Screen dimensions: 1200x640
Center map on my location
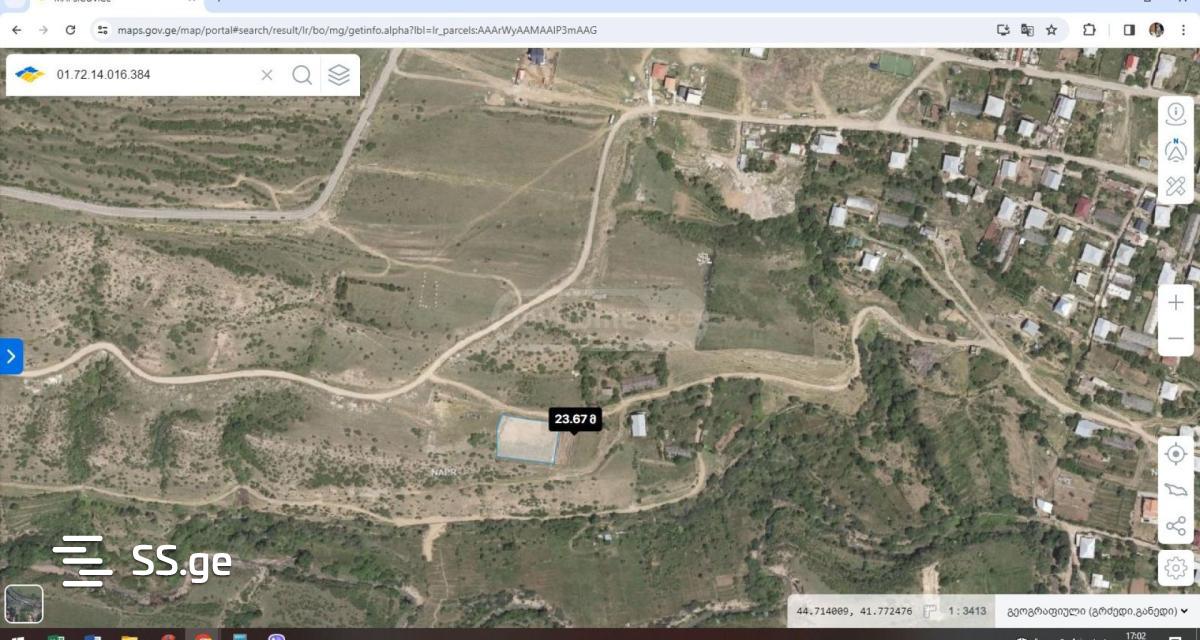(x=1176, y=453)
